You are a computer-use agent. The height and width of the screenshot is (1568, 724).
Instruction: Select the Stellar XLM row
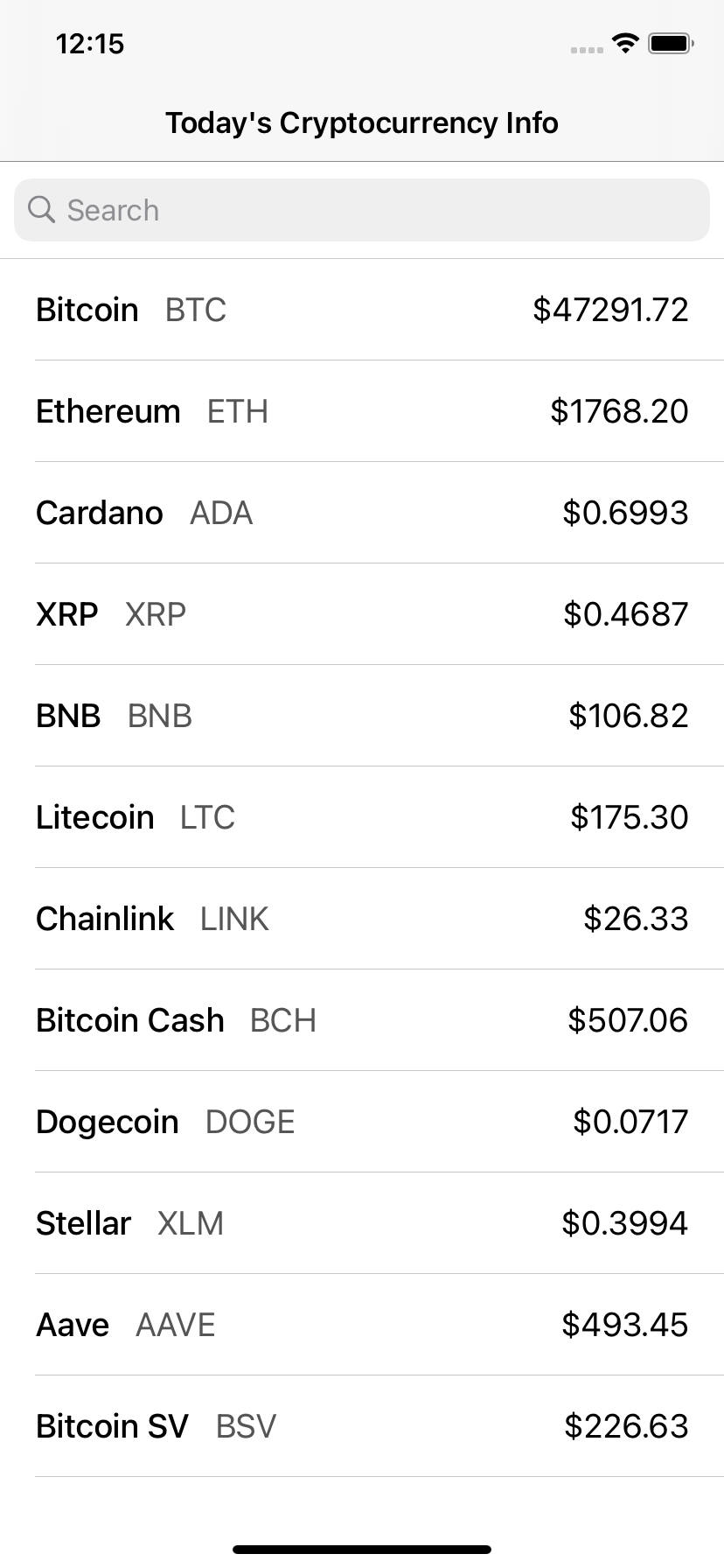click(362, 1223)
